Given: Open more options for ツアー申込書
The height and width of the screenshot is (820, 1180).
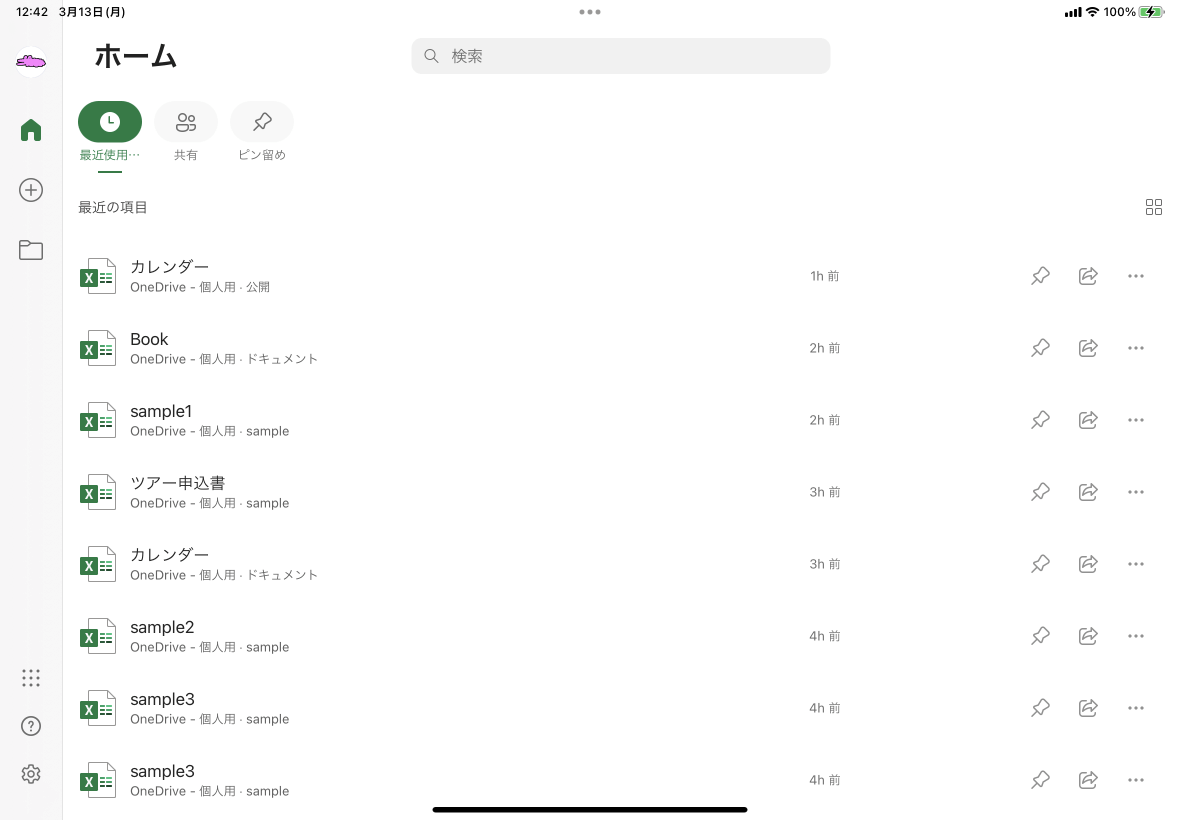Looking at the screenshot, I should 1135,492.
